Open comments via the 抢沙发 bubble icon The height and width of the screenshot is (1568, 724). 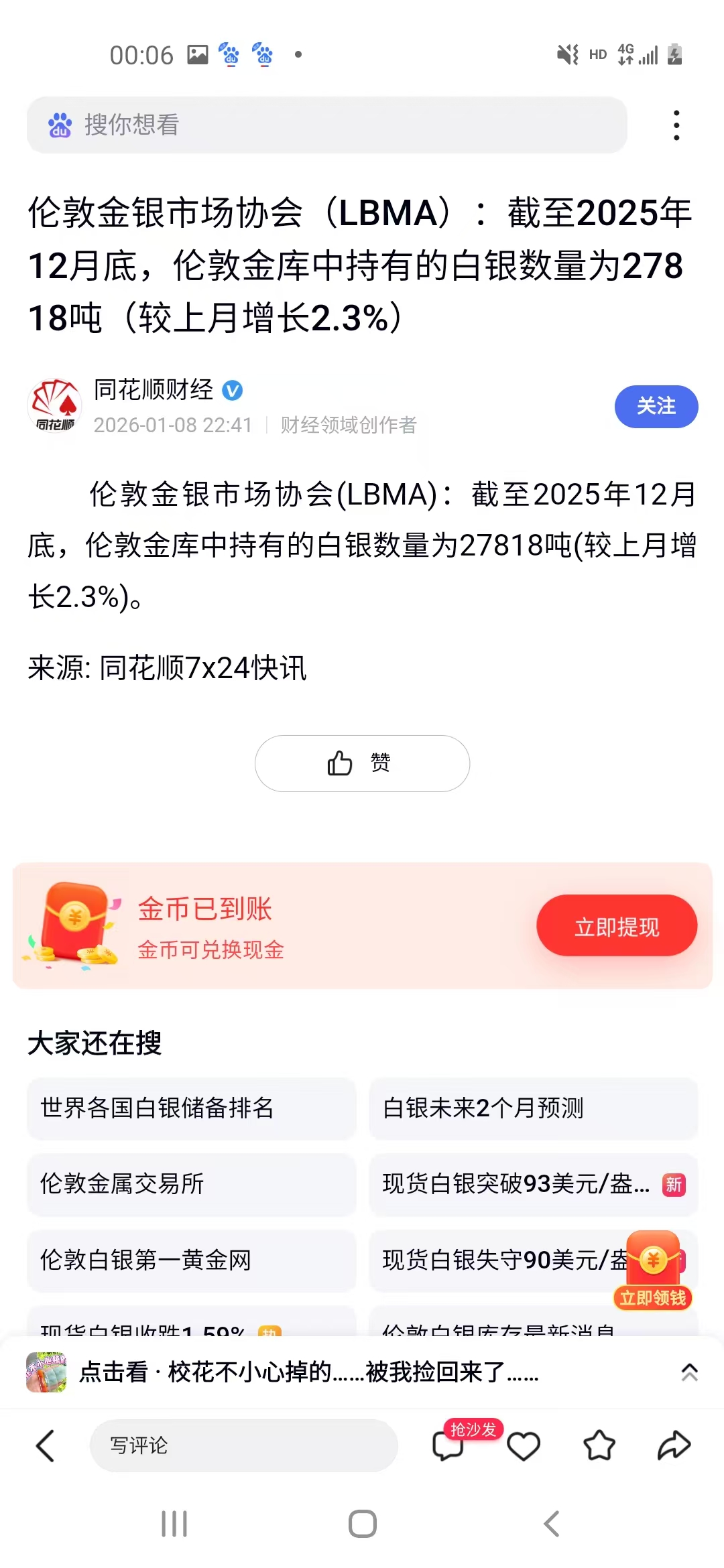click(x=448, y=1446)
